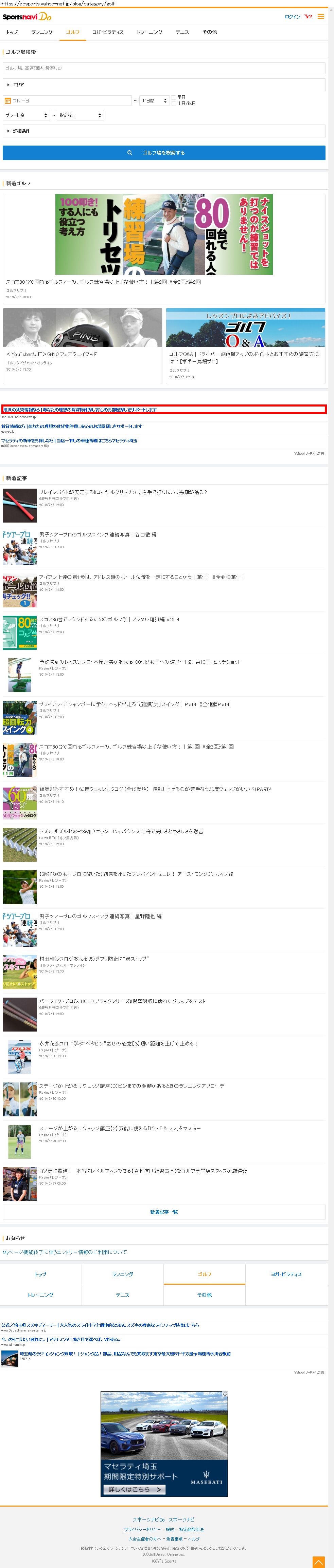Open the PING G410 フェアウェイウッド article
334x1568 pixels.
(x=82, y=341)
